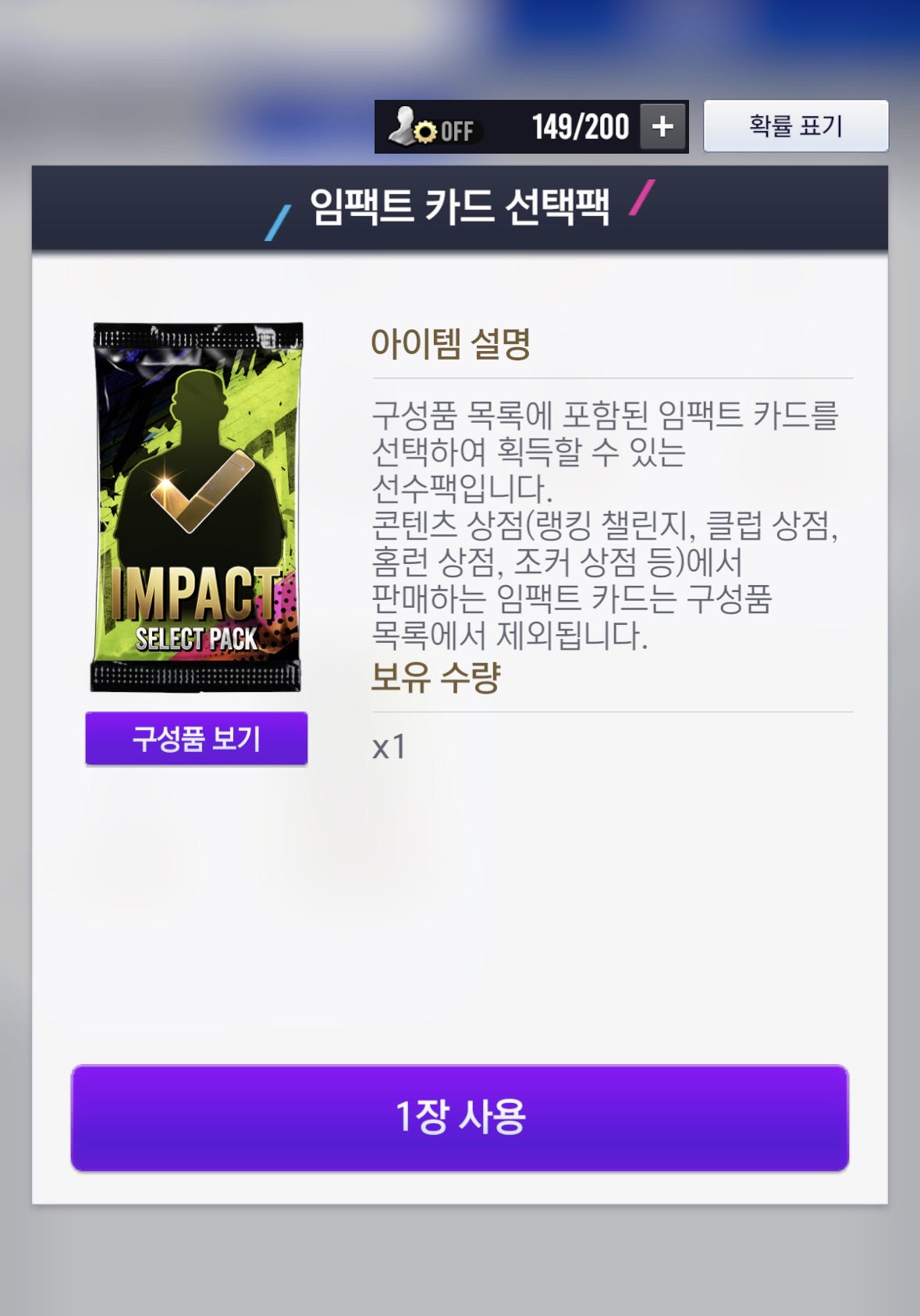Expand roster capacity with plus button

click(x=662, y=126)
